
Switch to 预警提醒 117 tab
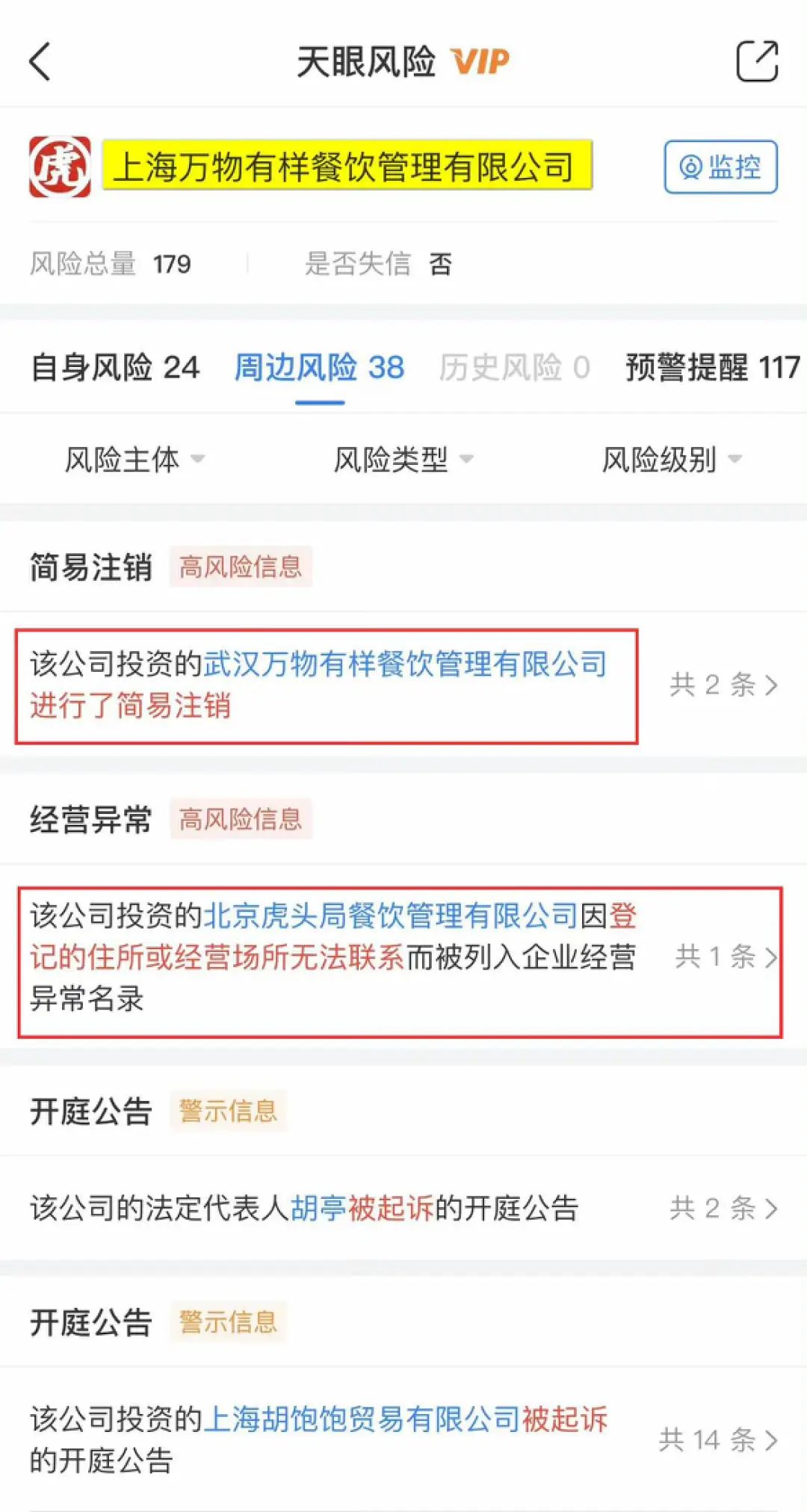pos(711,368)
